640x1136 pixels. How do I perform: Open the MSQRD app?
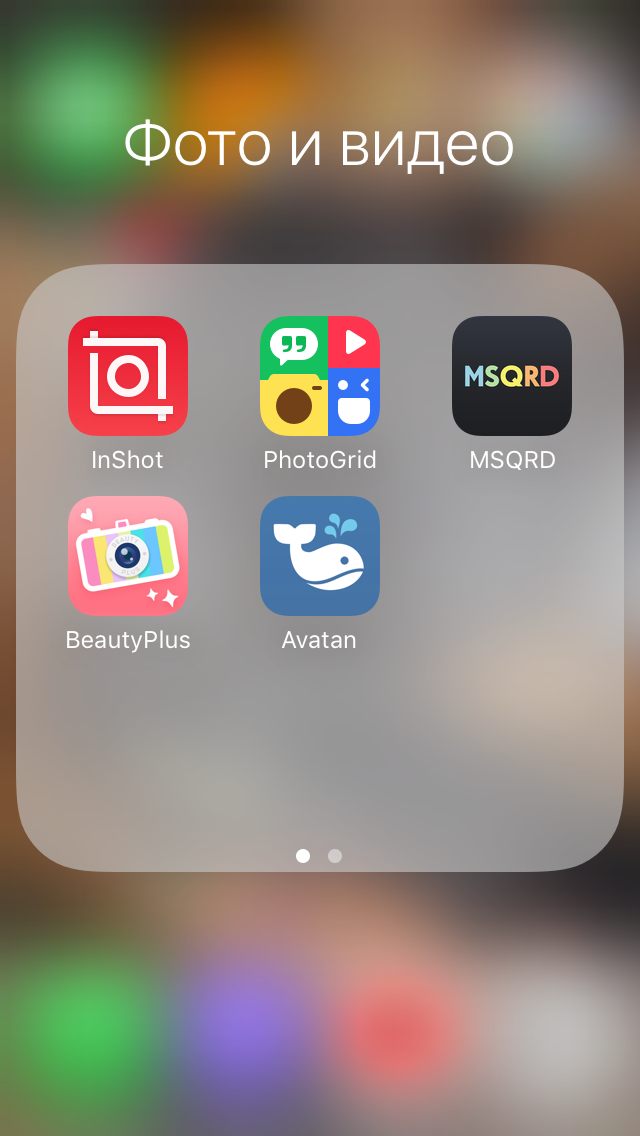[x=512, y=375]
